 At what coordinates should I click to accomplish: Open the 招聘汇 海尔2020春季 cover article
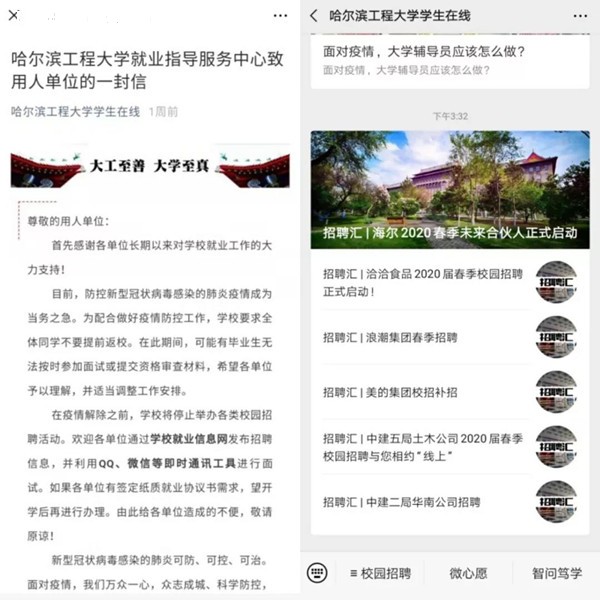449,190
